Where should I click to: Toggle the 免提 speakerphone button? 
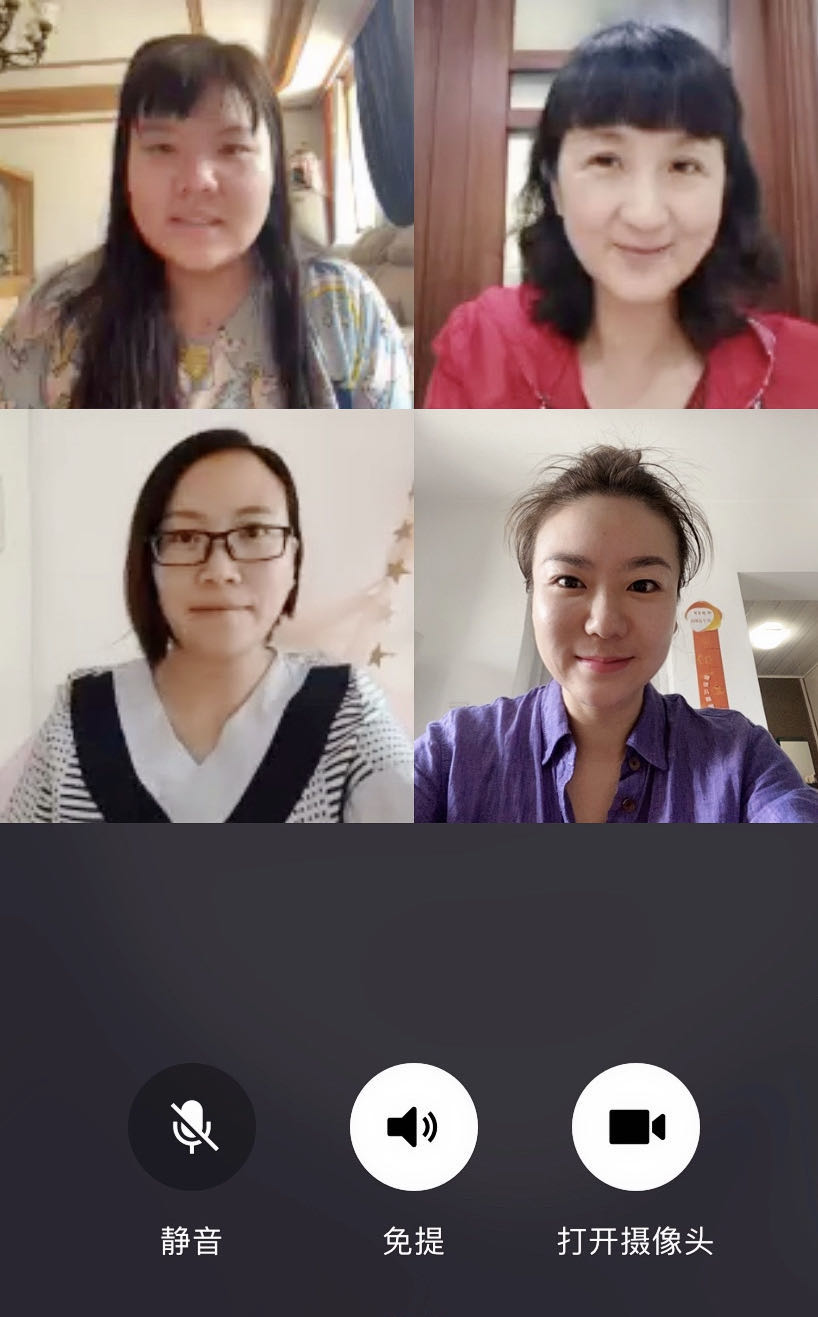tap(413, 1127)
